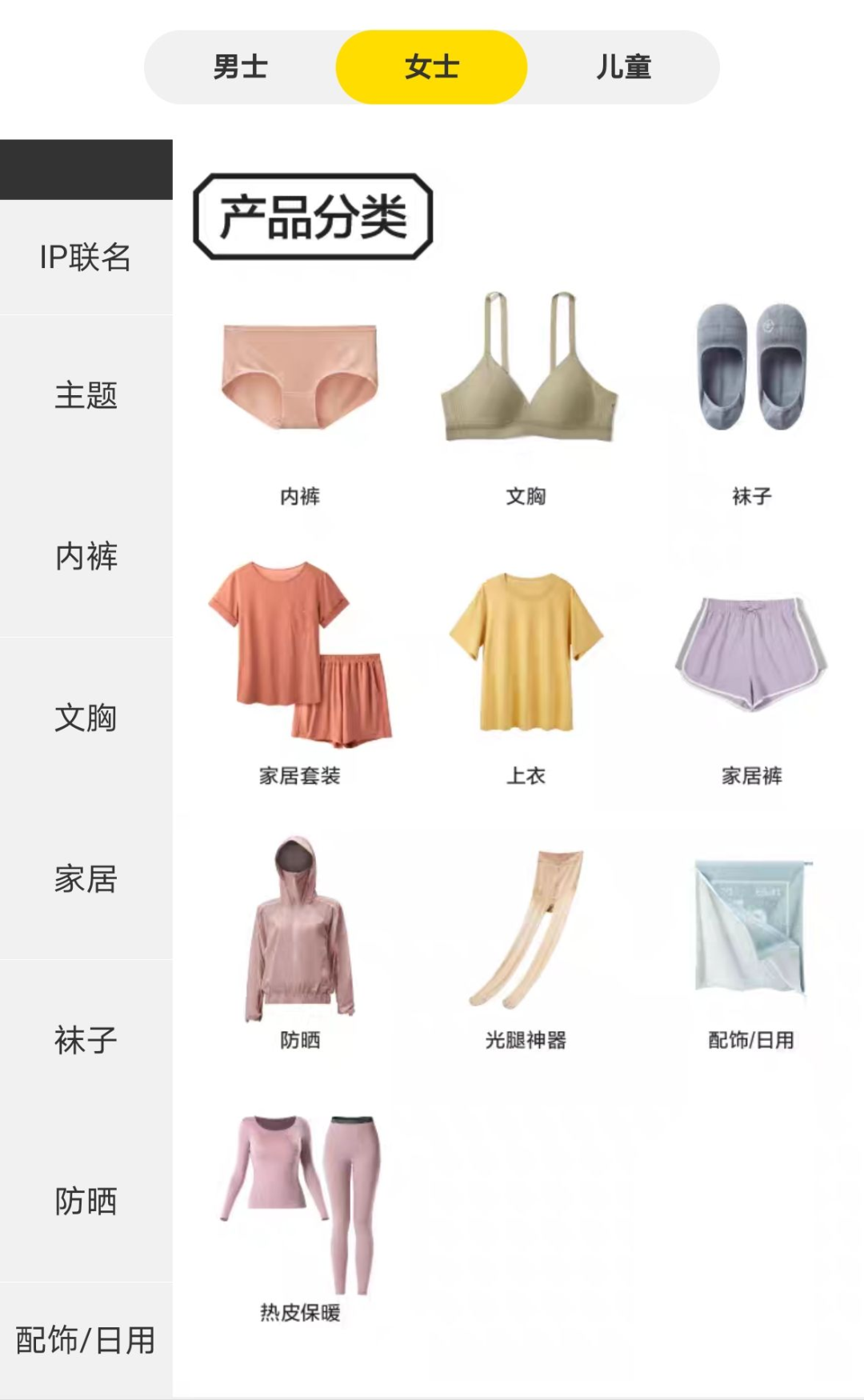
Task: Switch to the 儿童 tab
Action: [x=623, y=67]
